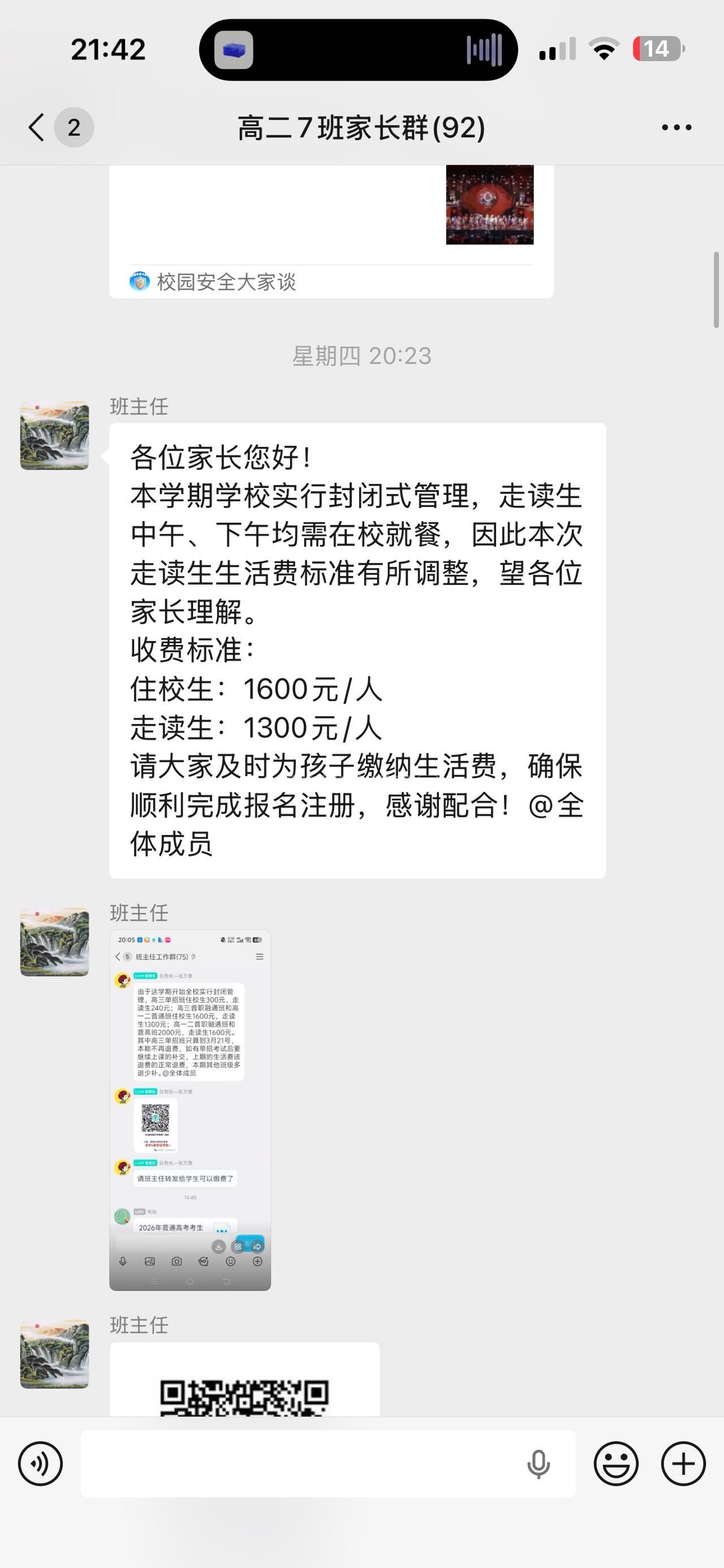Open the emoji sticker panel
This screenshot has width=724, height=1568.
[x=615, y=1463]
